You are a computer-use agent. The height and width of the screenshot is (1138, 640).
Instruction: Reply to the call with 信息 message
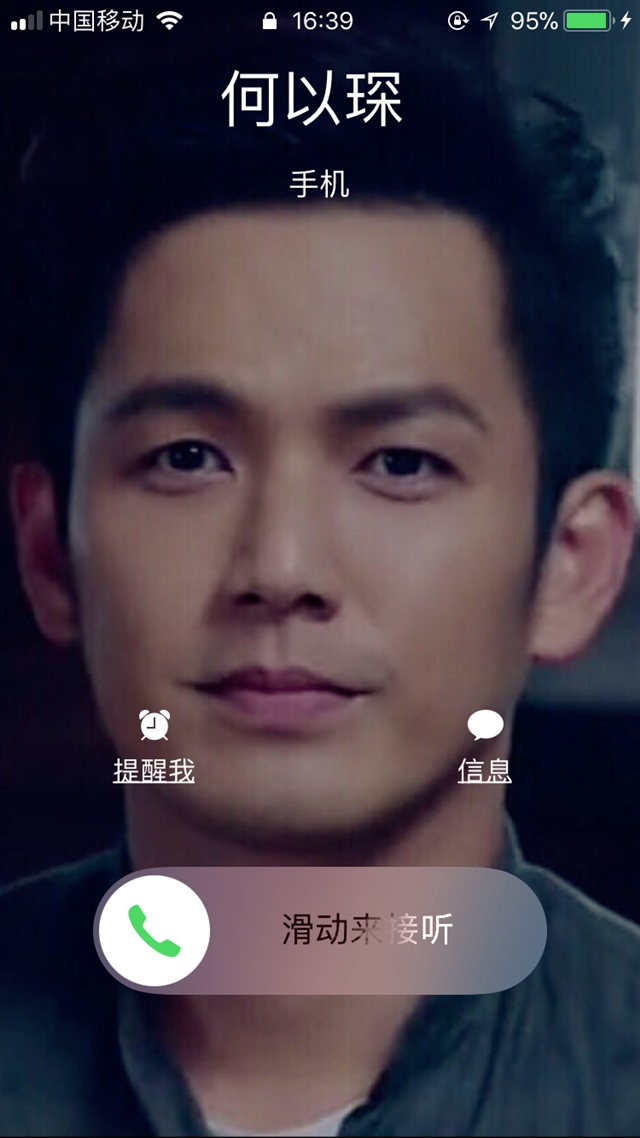pos(485,745)
